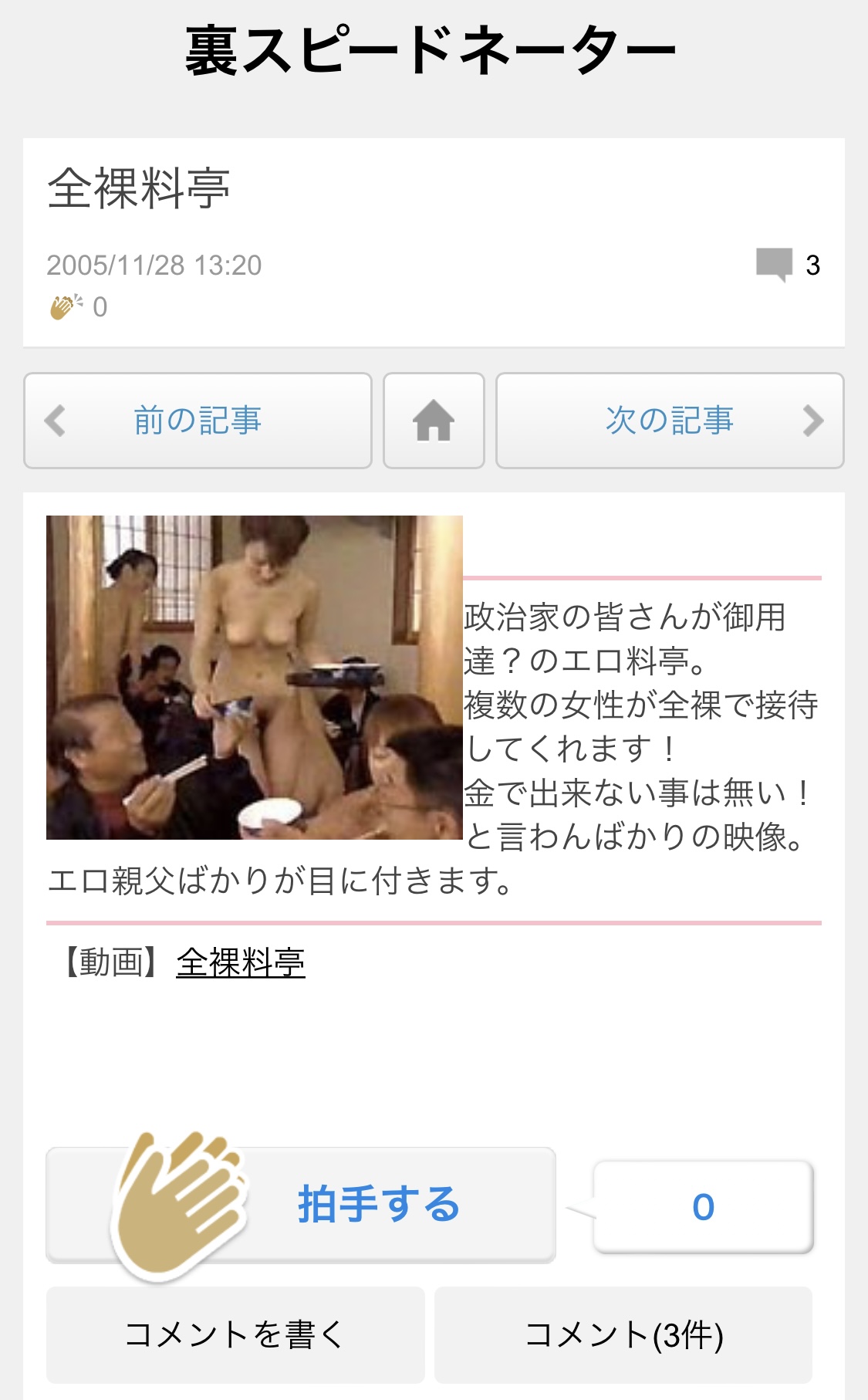Viewport: 868px width, 1400px height.
Task: Go to the next article (次の記事)
Action: pyautogui.click(x=669, y=421)
